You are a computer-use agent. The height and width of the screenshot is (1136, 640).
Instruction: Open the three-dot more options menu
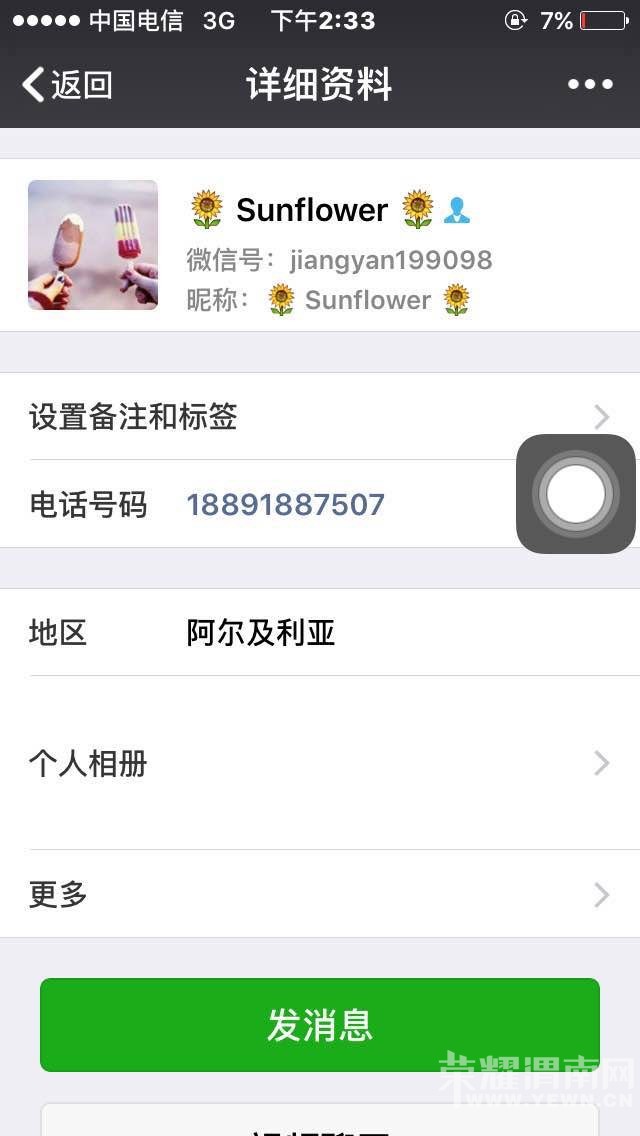click(x=590, y=85)
